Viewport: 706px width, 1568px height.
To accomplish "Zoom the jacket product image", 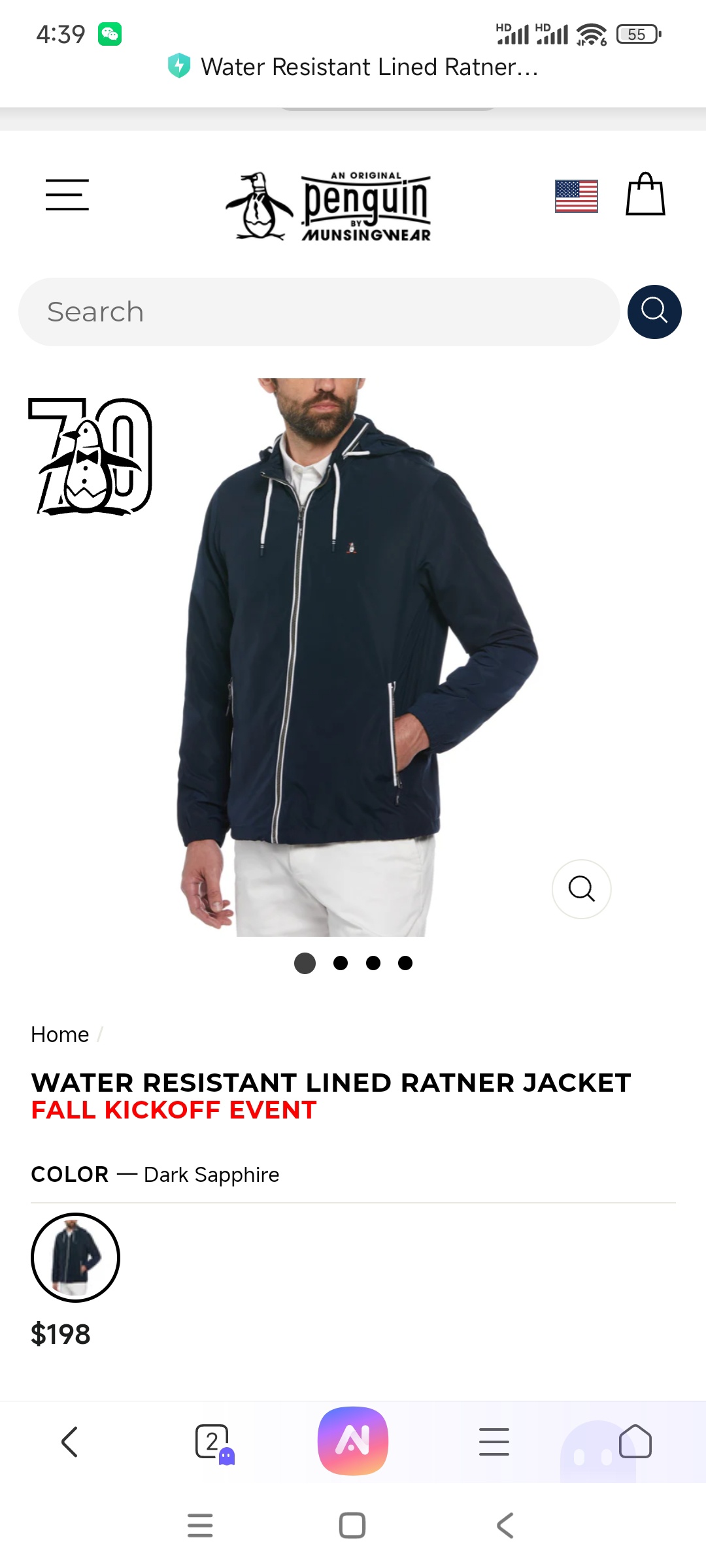I will coord(581,889).
